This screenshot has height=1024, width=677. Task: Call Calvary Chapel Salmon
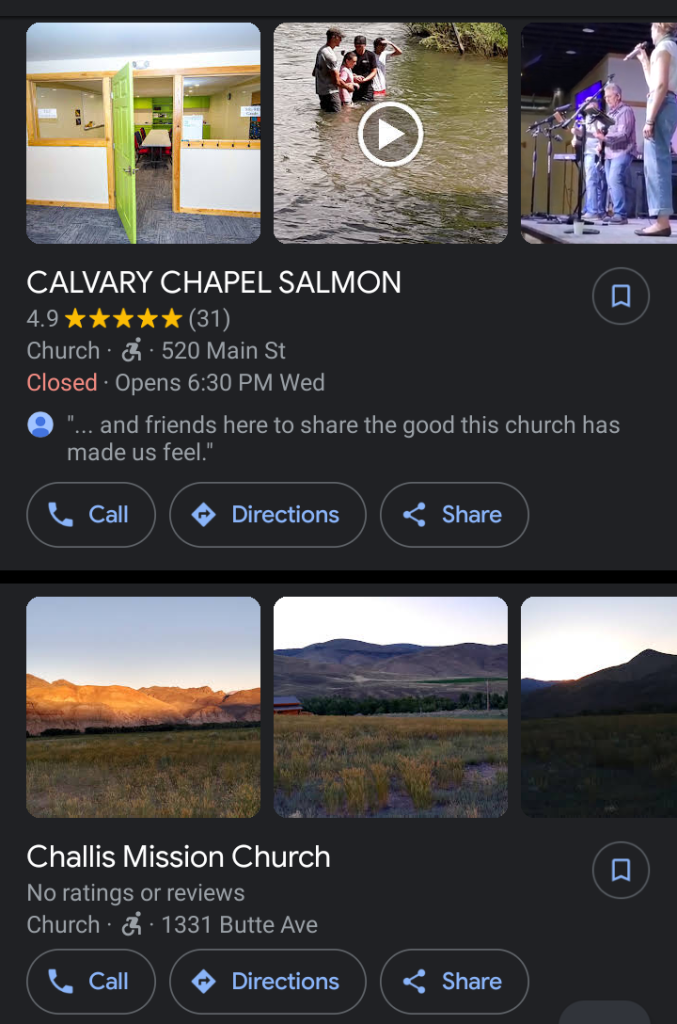point(91,515)
